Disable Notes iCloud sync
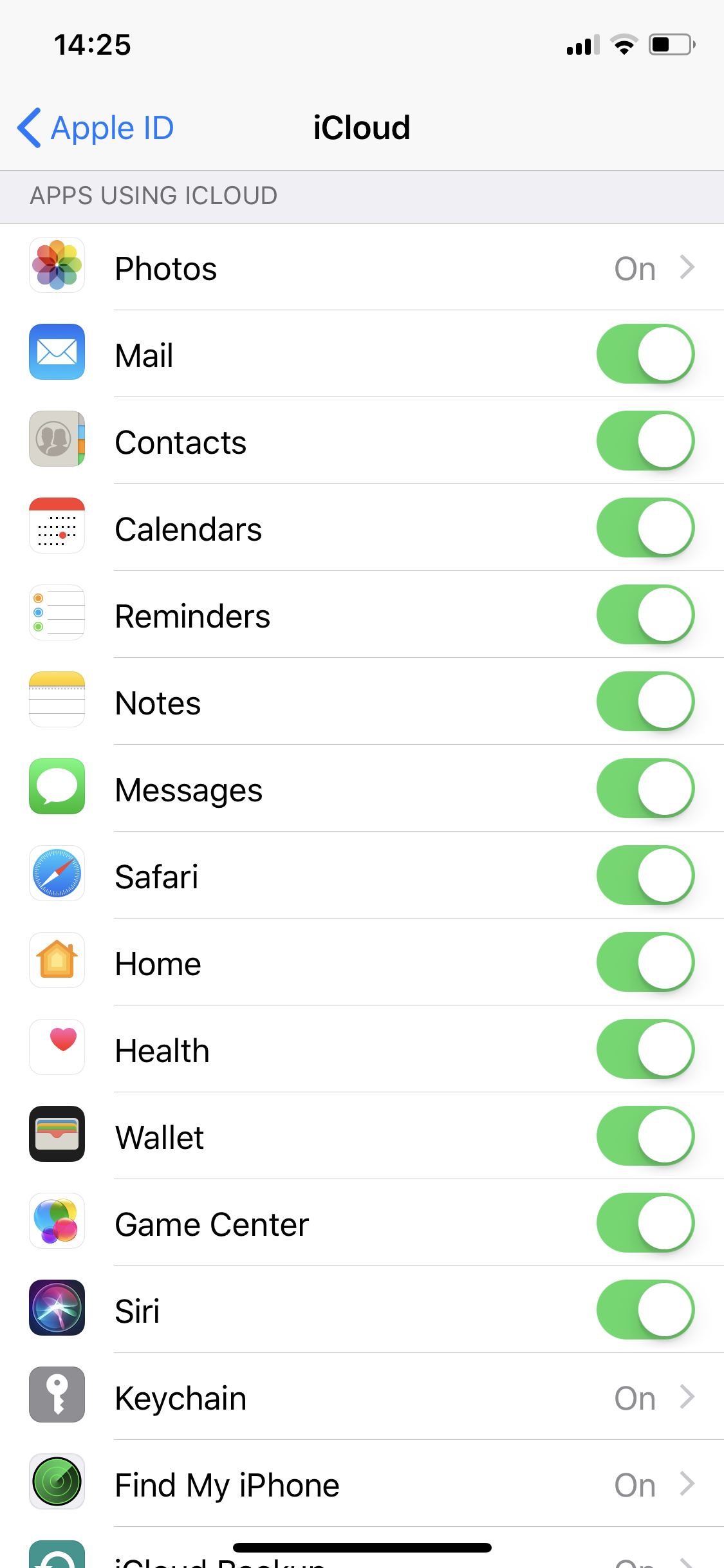The image size is (724, 1568). [x=645, y=702]
